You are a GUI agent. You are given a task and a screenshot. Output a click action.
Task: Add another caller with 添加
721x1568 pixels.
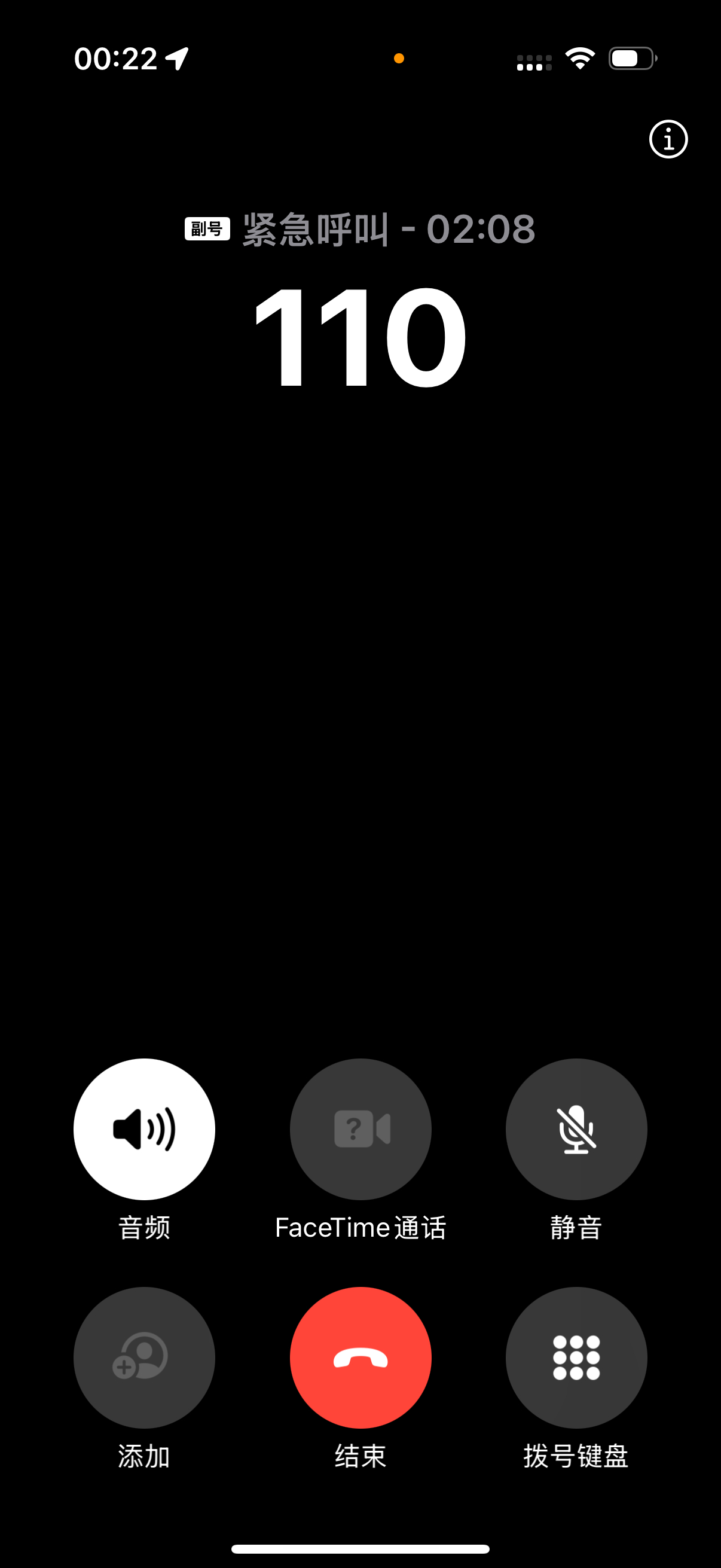(x=144, y=1357)
